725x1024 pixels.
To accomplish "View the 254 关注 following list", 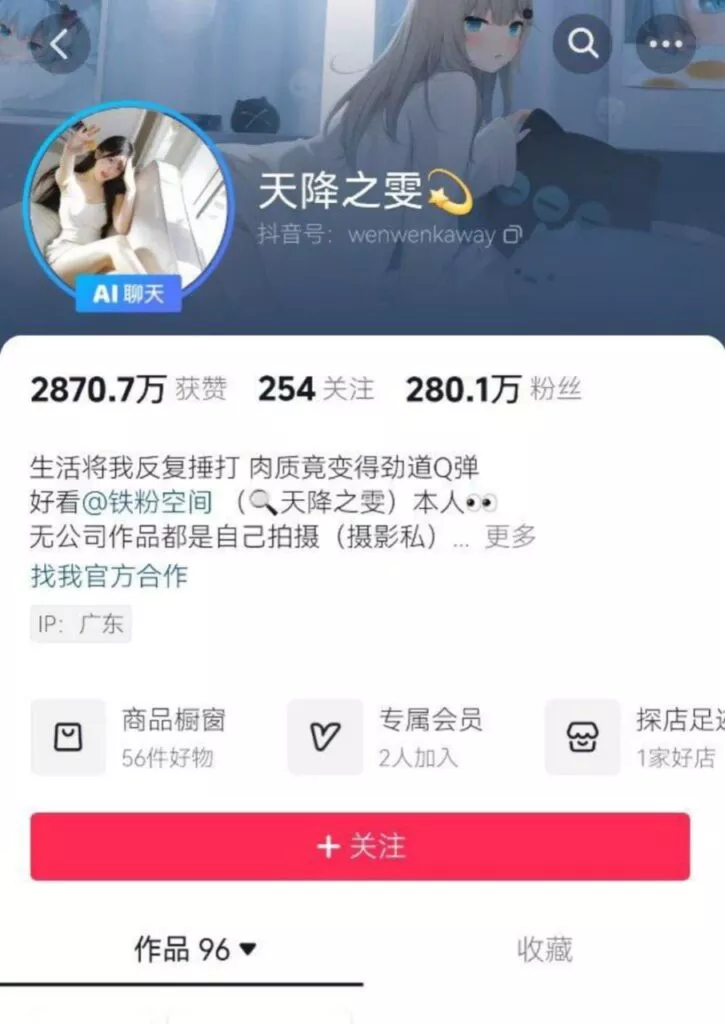I will tap(315, 389).
